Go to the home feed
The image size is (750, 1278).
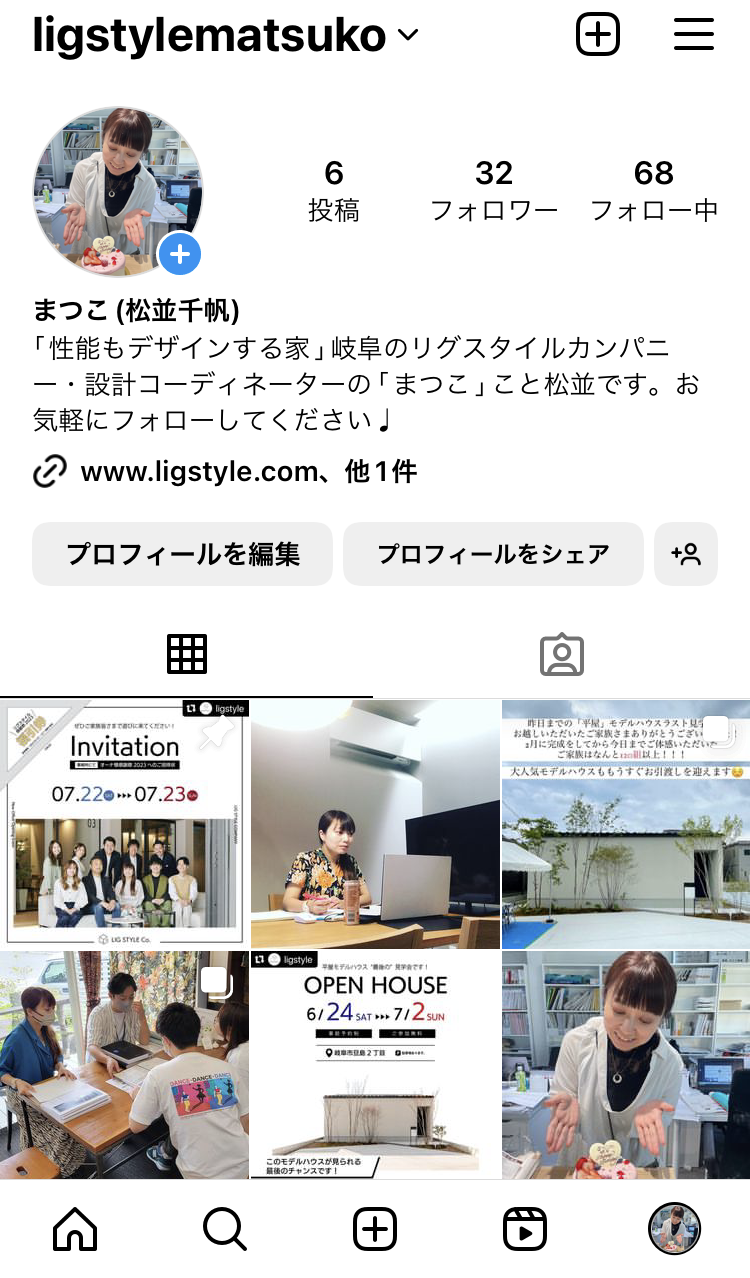(75, 1229)
